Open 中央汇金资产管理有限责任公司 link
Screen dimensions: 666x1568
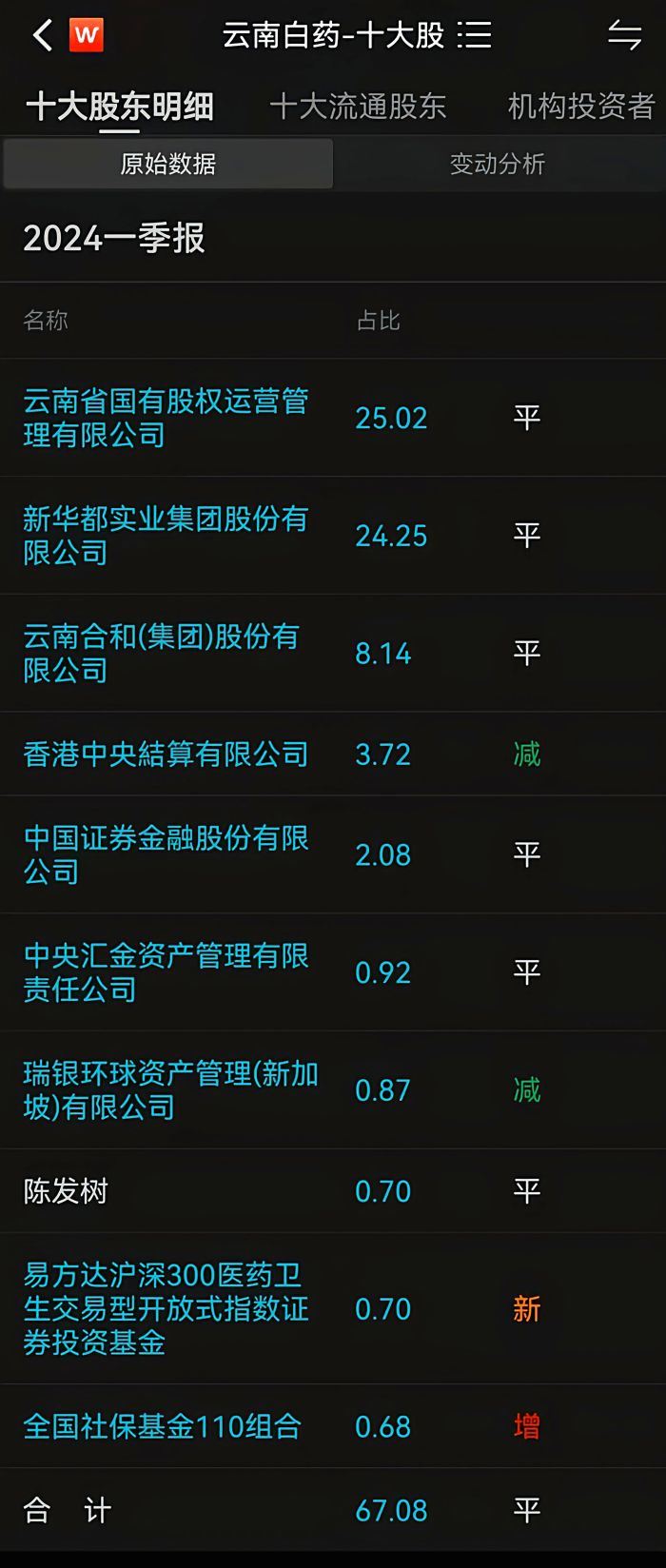click(166, 972)
